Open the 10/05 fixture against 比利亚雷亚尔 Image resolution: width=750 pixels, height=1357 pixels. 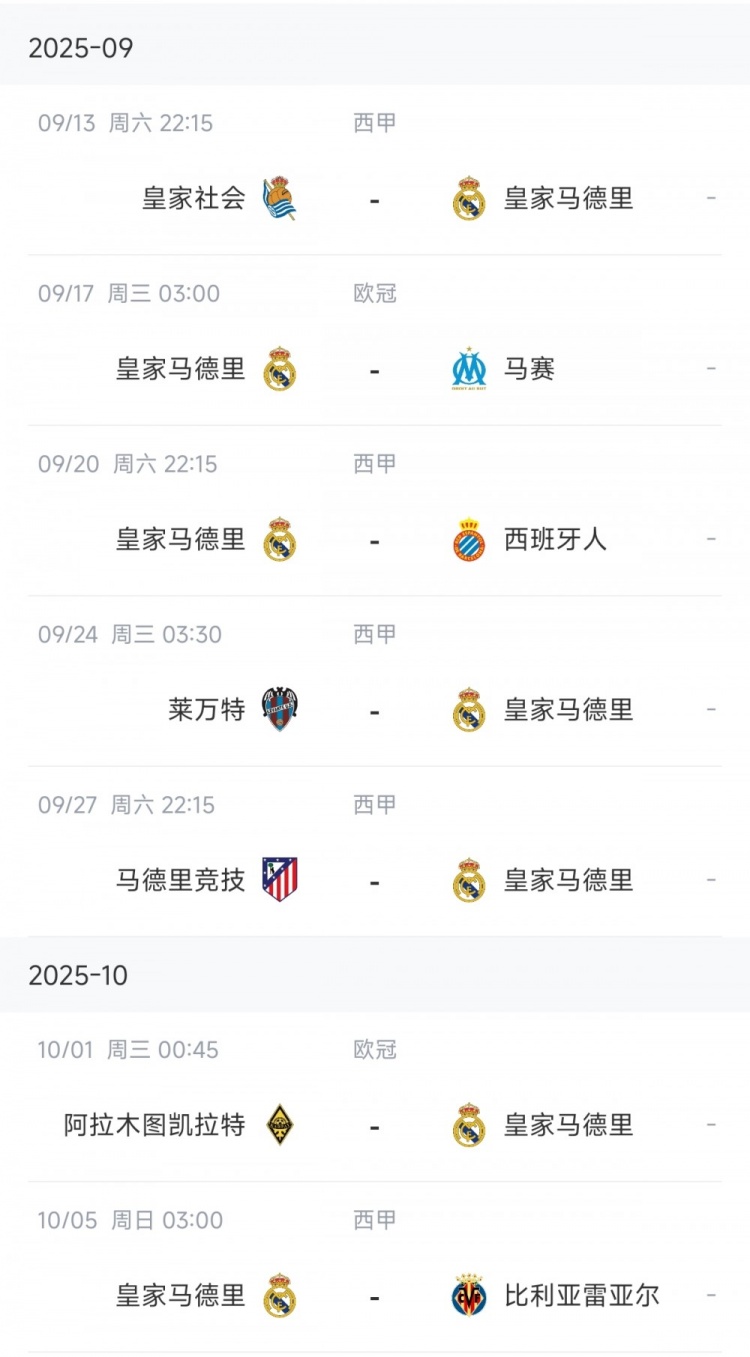point(375,1295)
